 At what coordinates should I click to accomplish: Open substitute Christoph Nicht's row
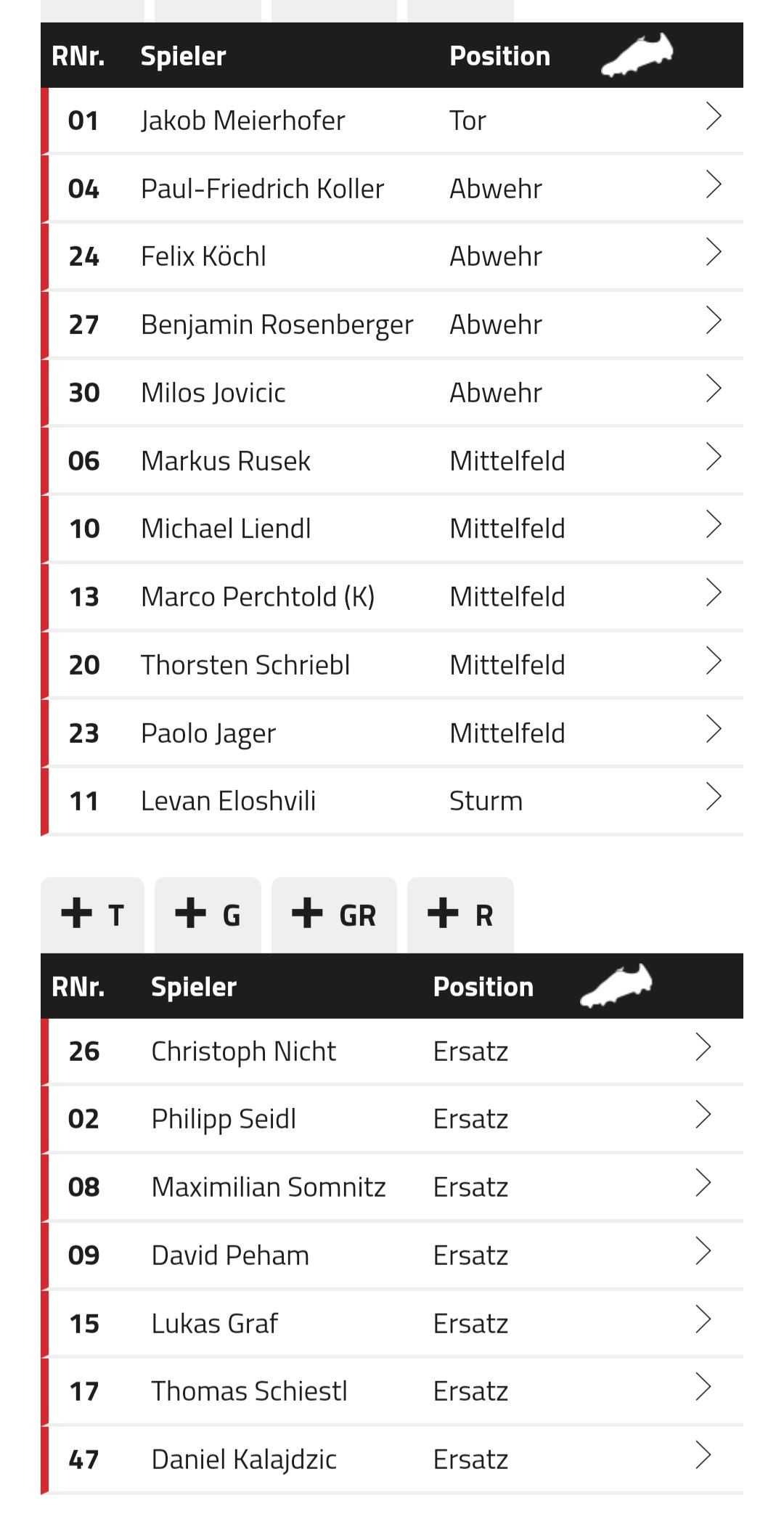tap(392, 1051)
